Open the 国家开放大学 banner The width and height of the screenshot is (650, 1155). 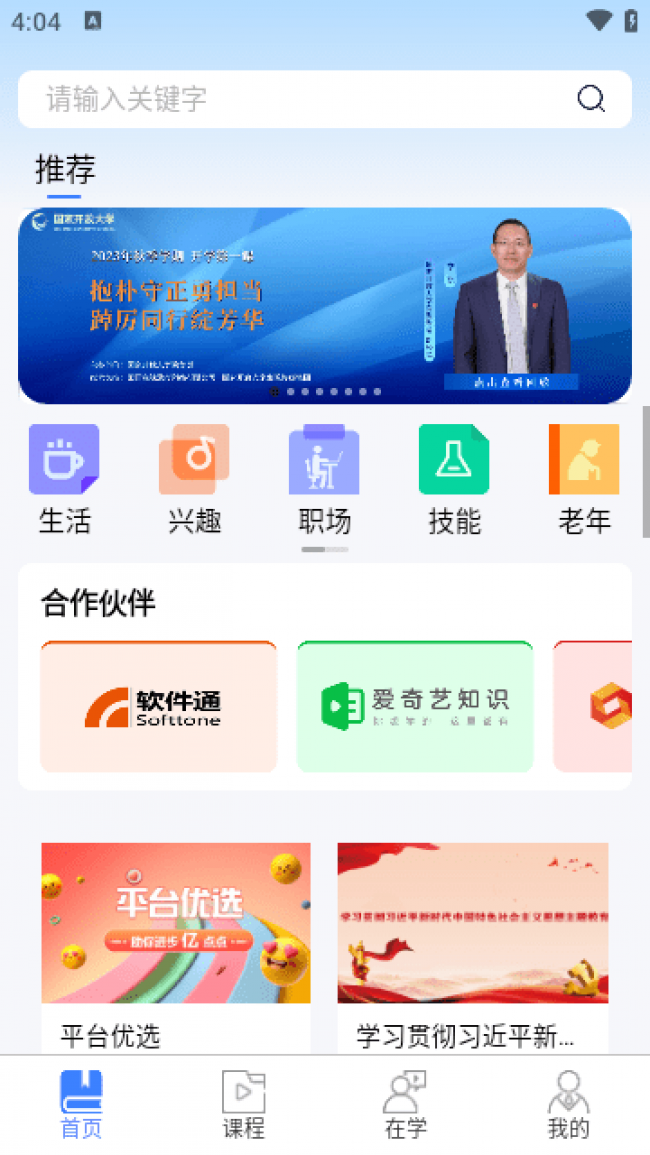tap(324, 305)
